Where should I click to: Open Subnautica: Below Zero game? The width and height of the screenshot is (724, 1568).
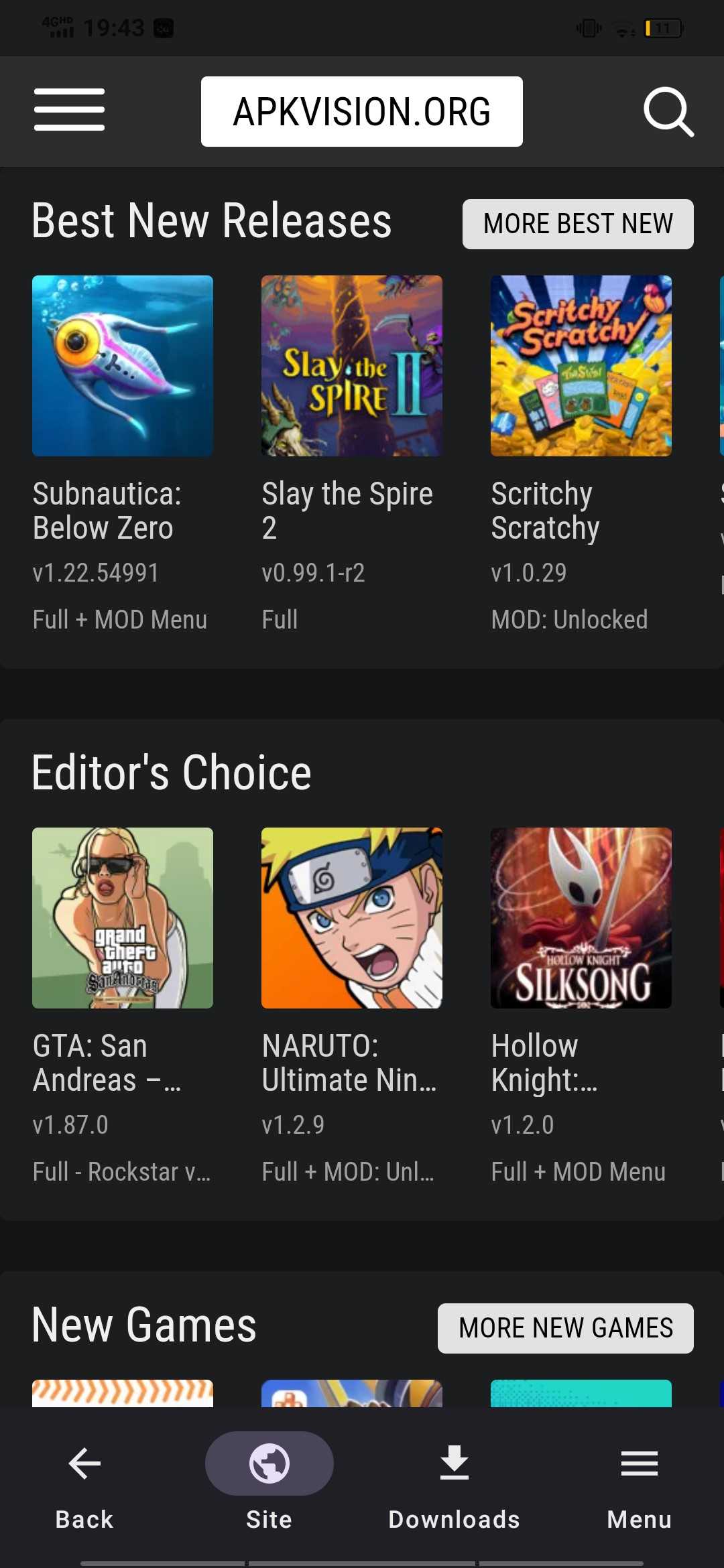(x=123, y=366)
